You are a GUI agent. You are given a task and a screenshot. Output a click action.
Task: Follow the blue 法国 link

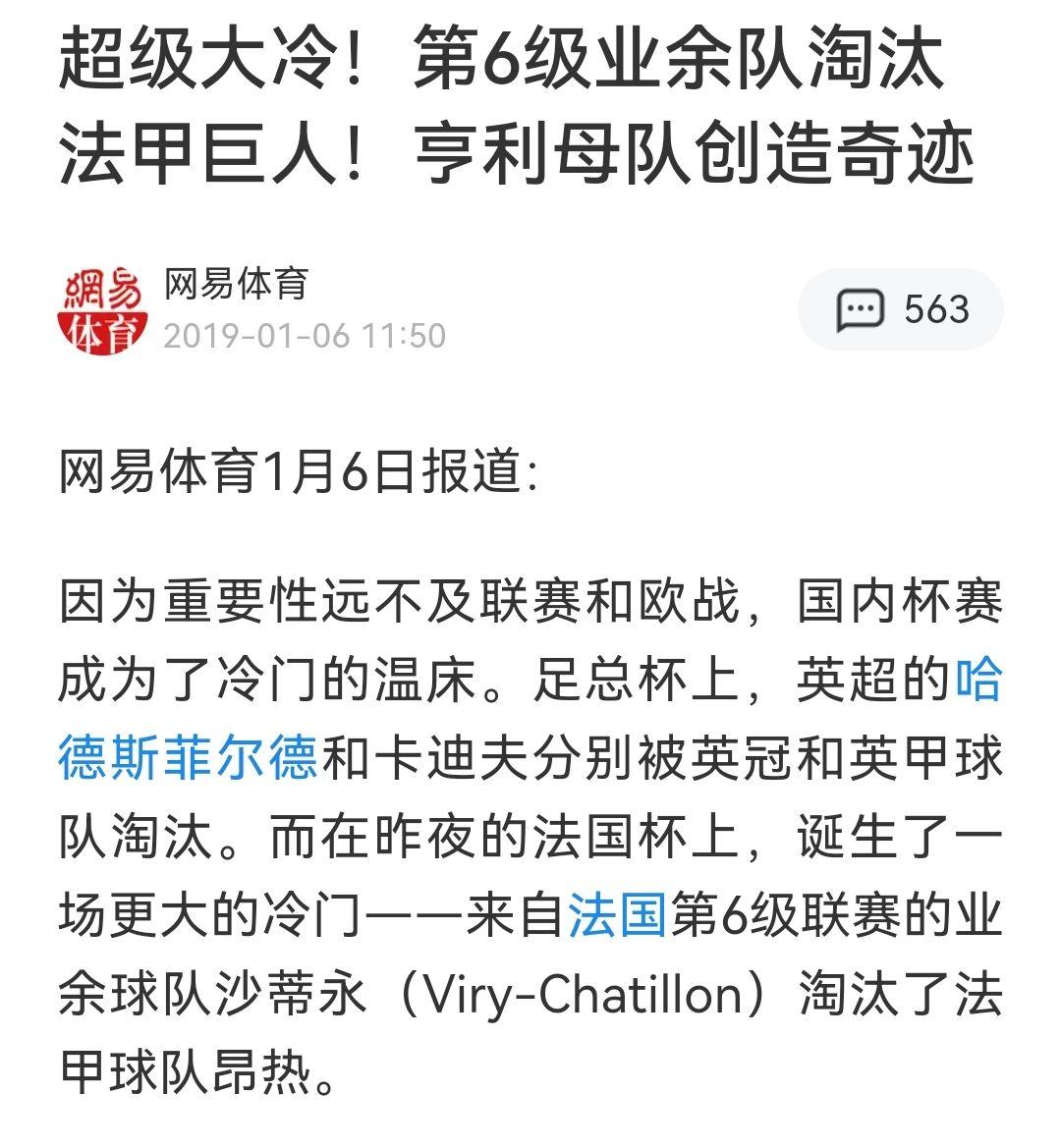click(617, 916)
